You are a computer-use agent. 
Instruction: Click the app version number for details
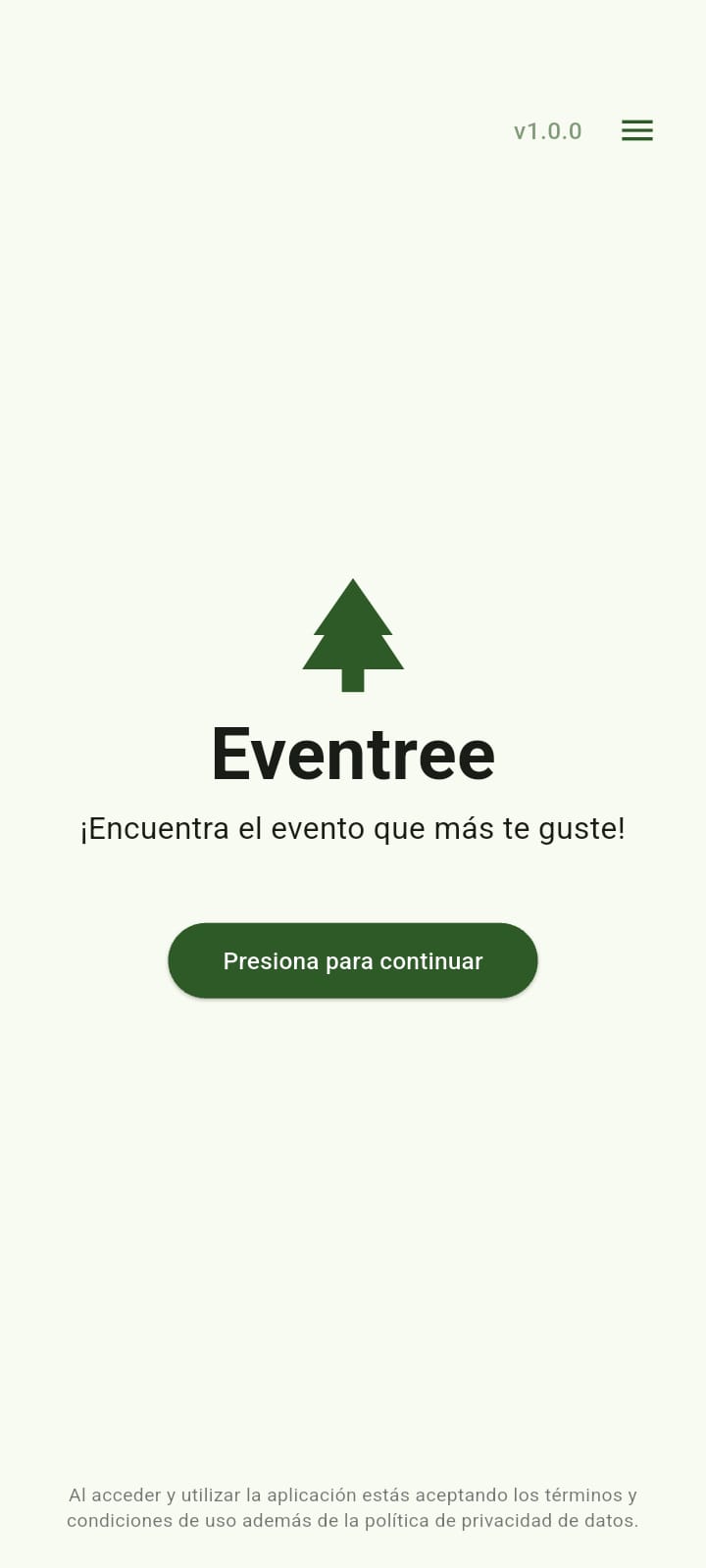tap(548, 130)
